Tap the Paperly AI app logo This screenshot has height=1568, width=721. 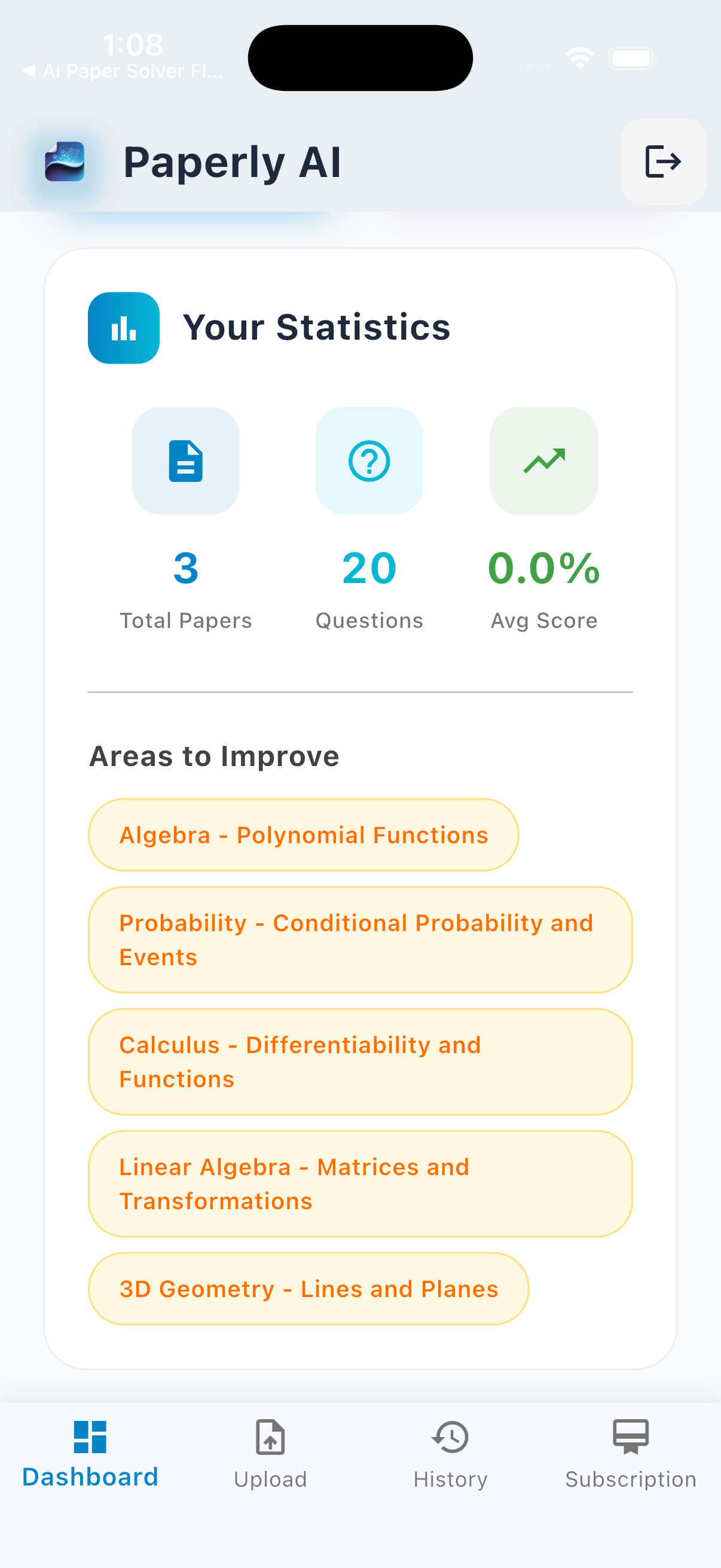coord(66,161)
